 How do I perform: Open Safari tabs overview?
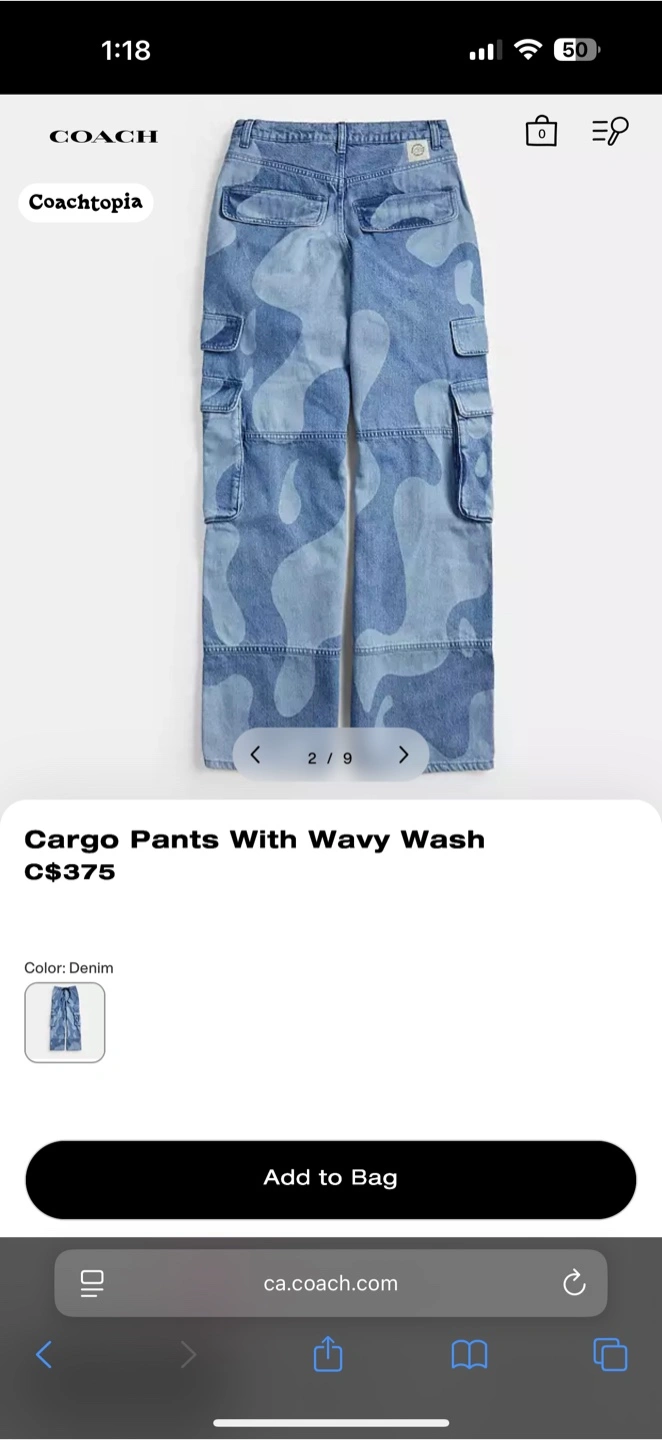coord(610,1355)
